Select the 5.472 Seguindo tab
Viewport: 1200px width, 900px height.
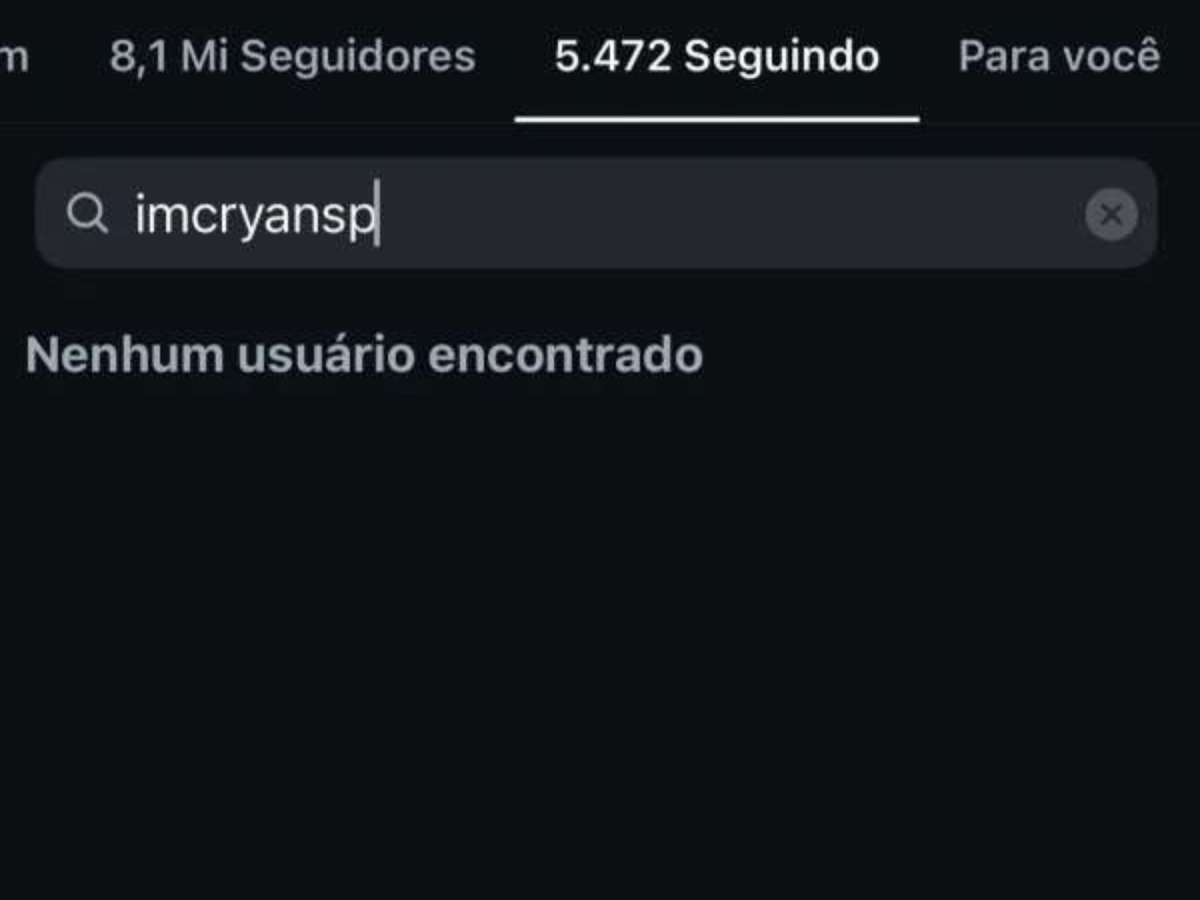coord(717,57)
